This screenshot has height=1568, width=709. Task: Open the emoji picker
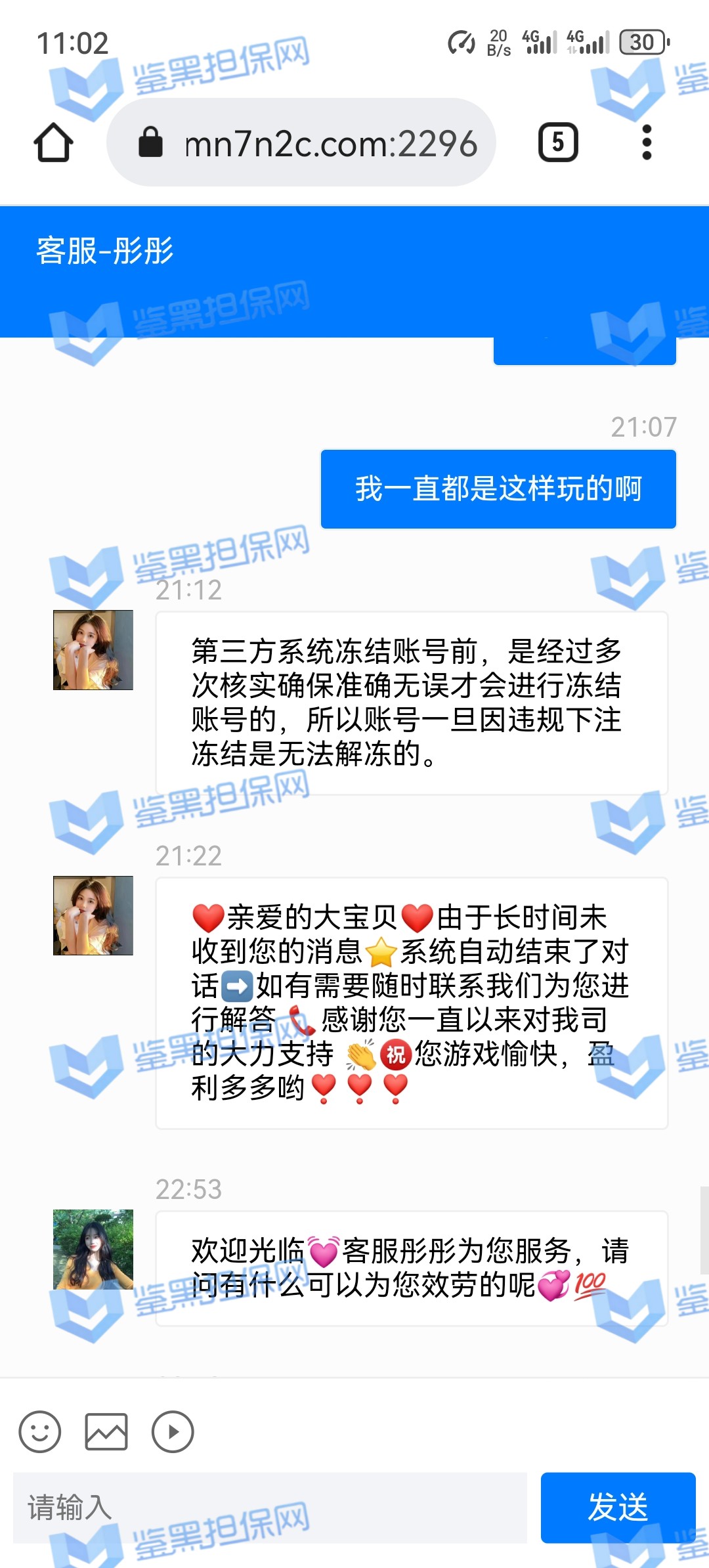click(40, 1431)
